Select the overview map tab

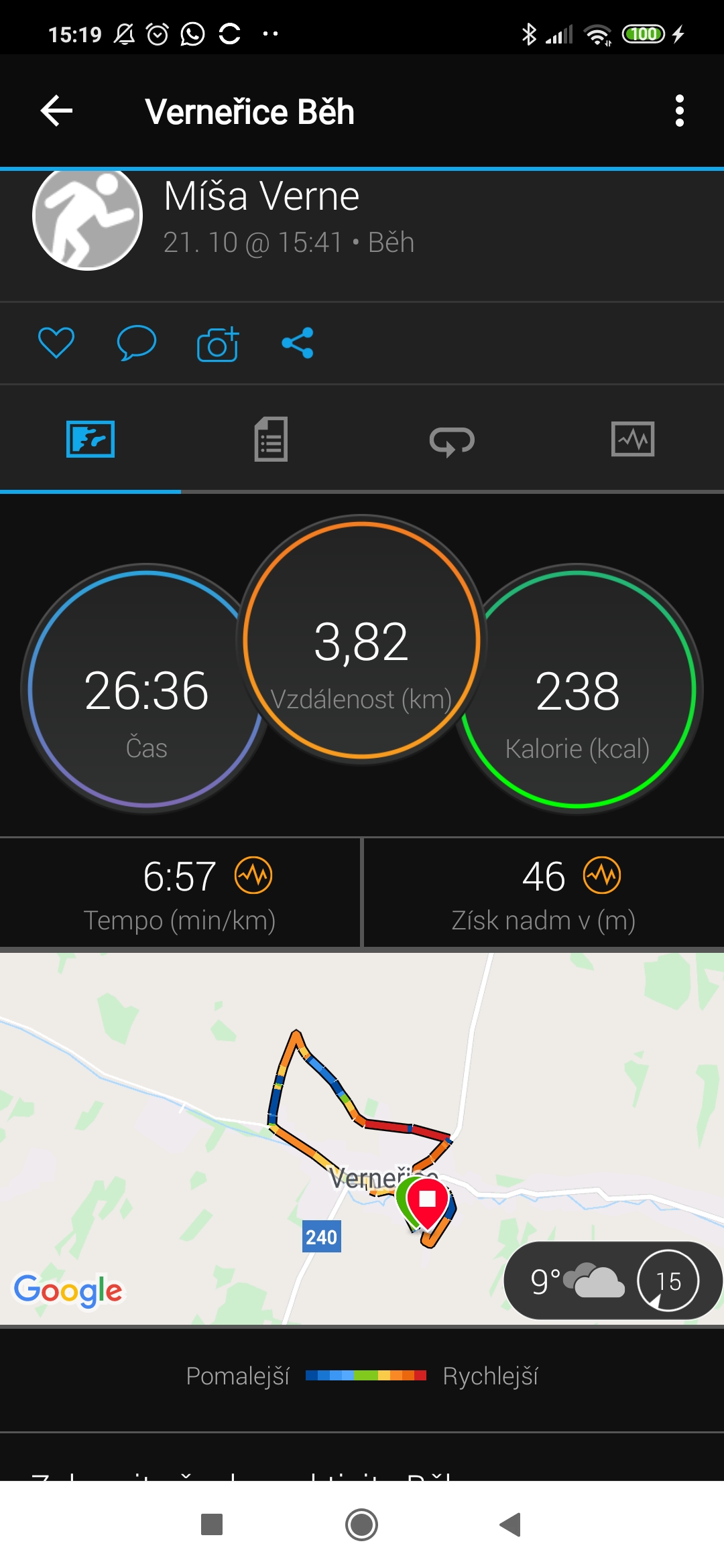coord(90,440)
